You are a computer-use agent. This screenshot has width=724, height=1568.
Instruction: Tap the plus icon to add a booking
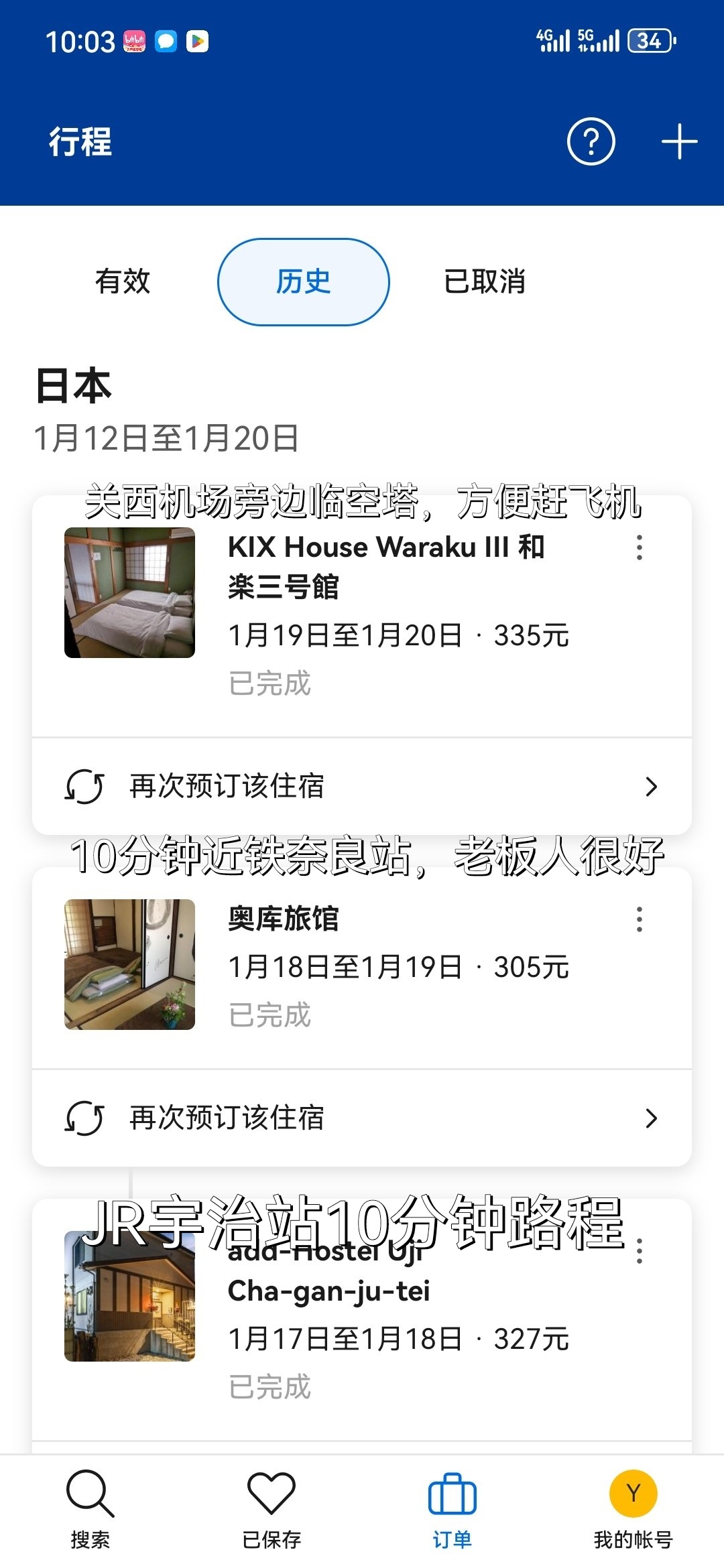point(679,141)
